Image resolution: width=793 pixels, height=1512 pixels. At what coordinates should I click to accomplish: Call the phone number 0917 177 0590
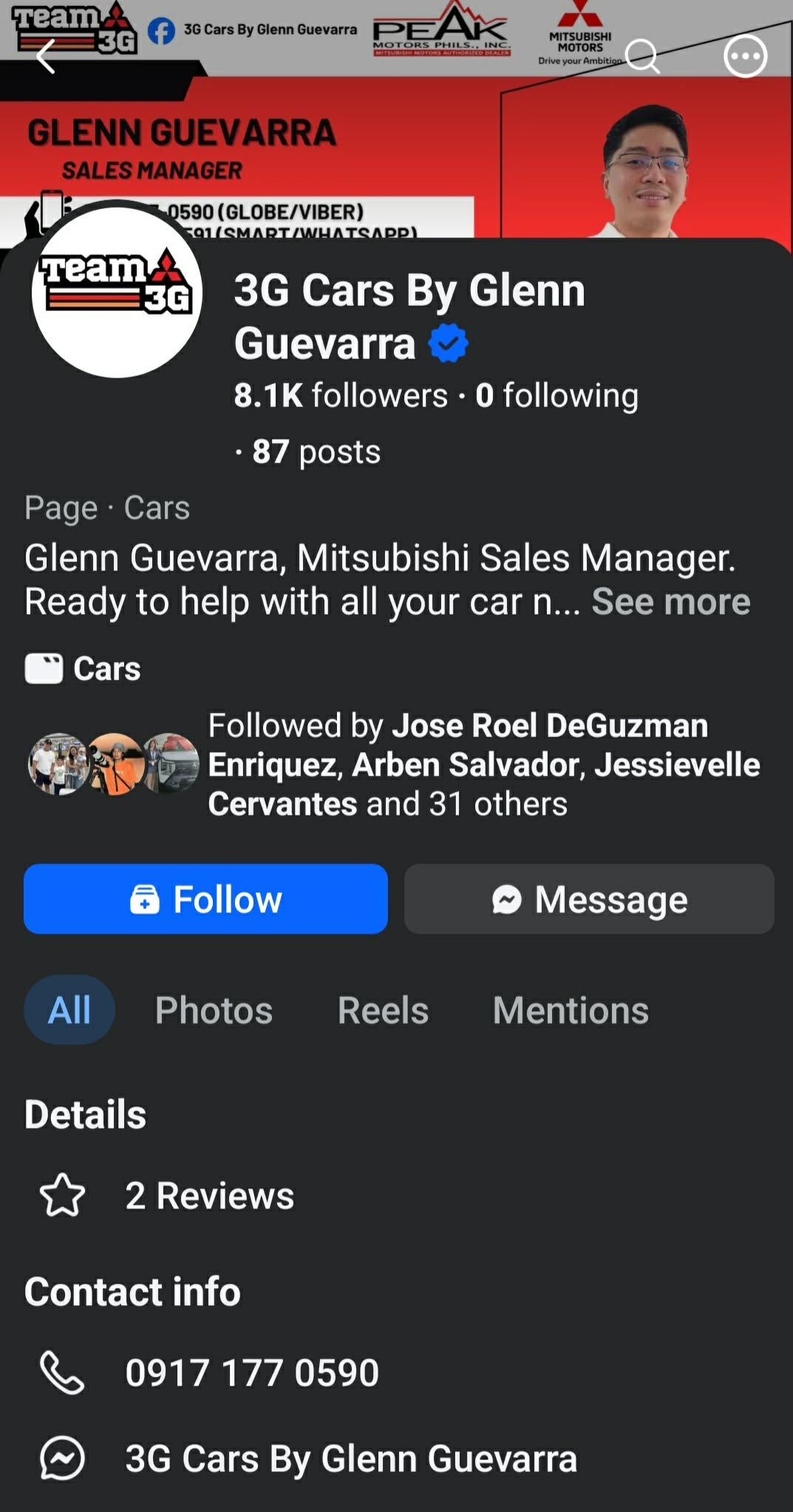[x=396, y=1373]
